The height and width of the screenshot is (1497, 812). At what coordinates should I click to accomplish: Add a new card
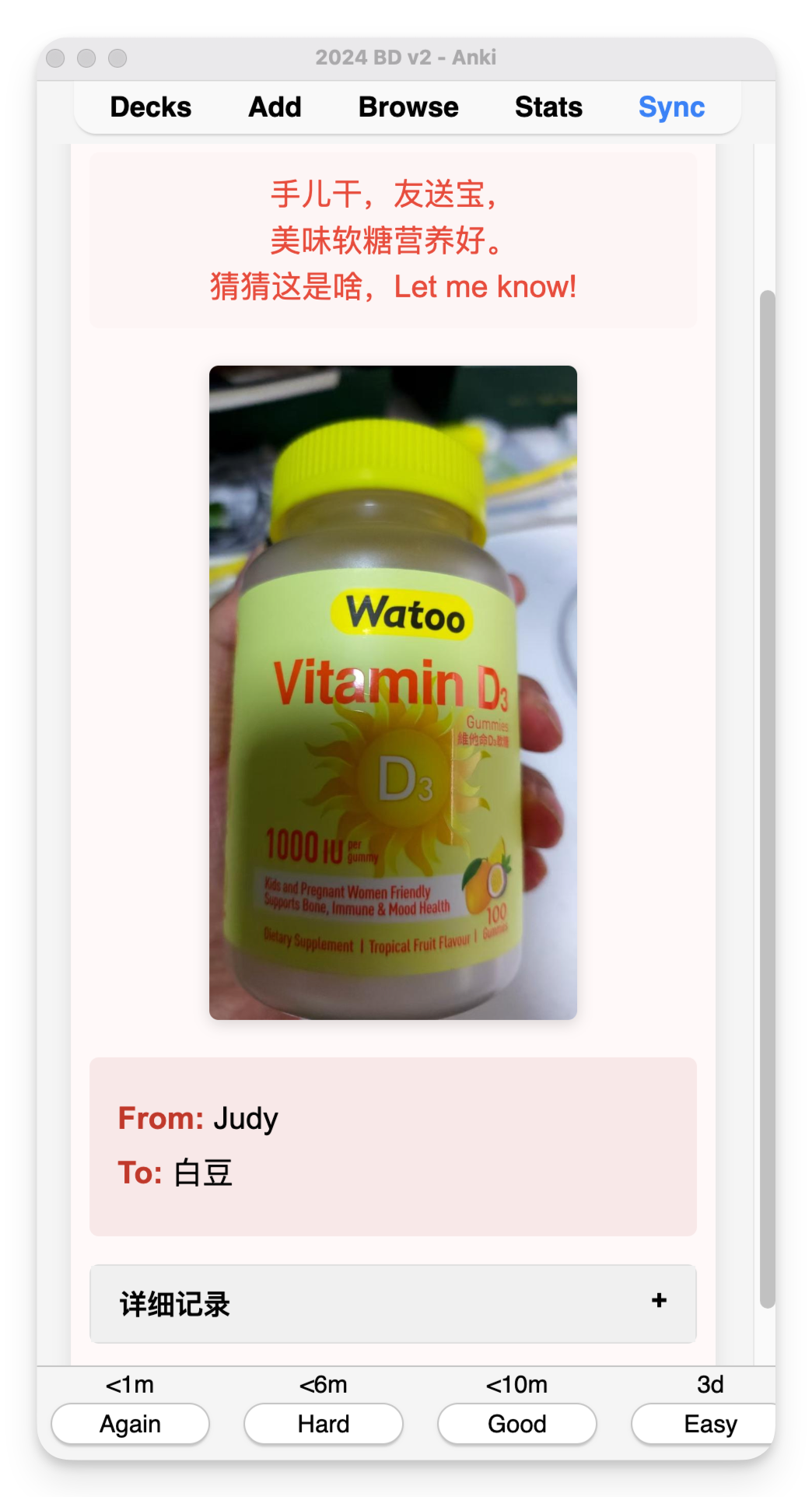click(275, 107)
